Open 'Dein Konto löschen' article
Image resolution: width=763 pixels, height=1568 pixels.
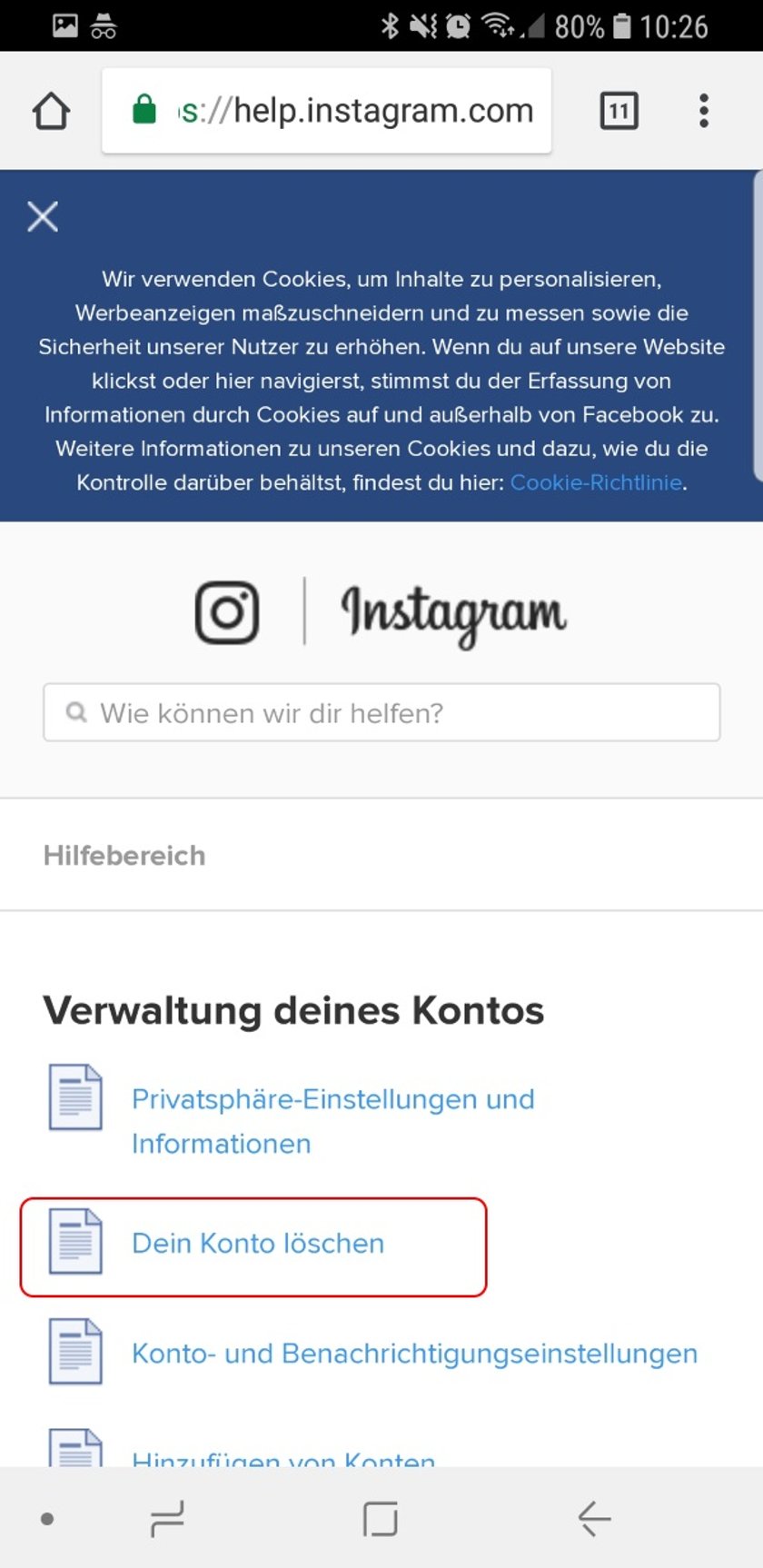point(258,1244)
